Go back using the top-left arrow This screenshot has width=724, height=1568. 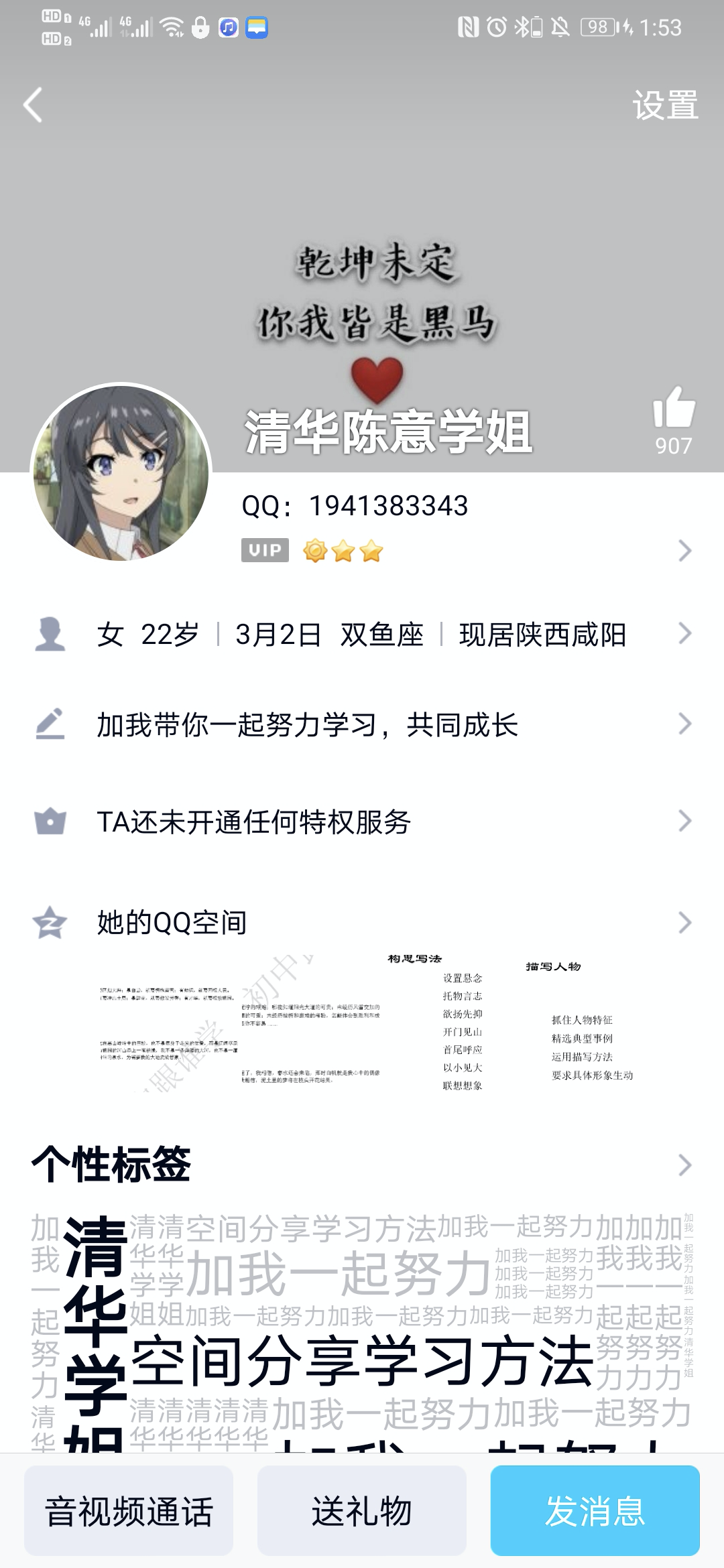[x=34, y=105]
